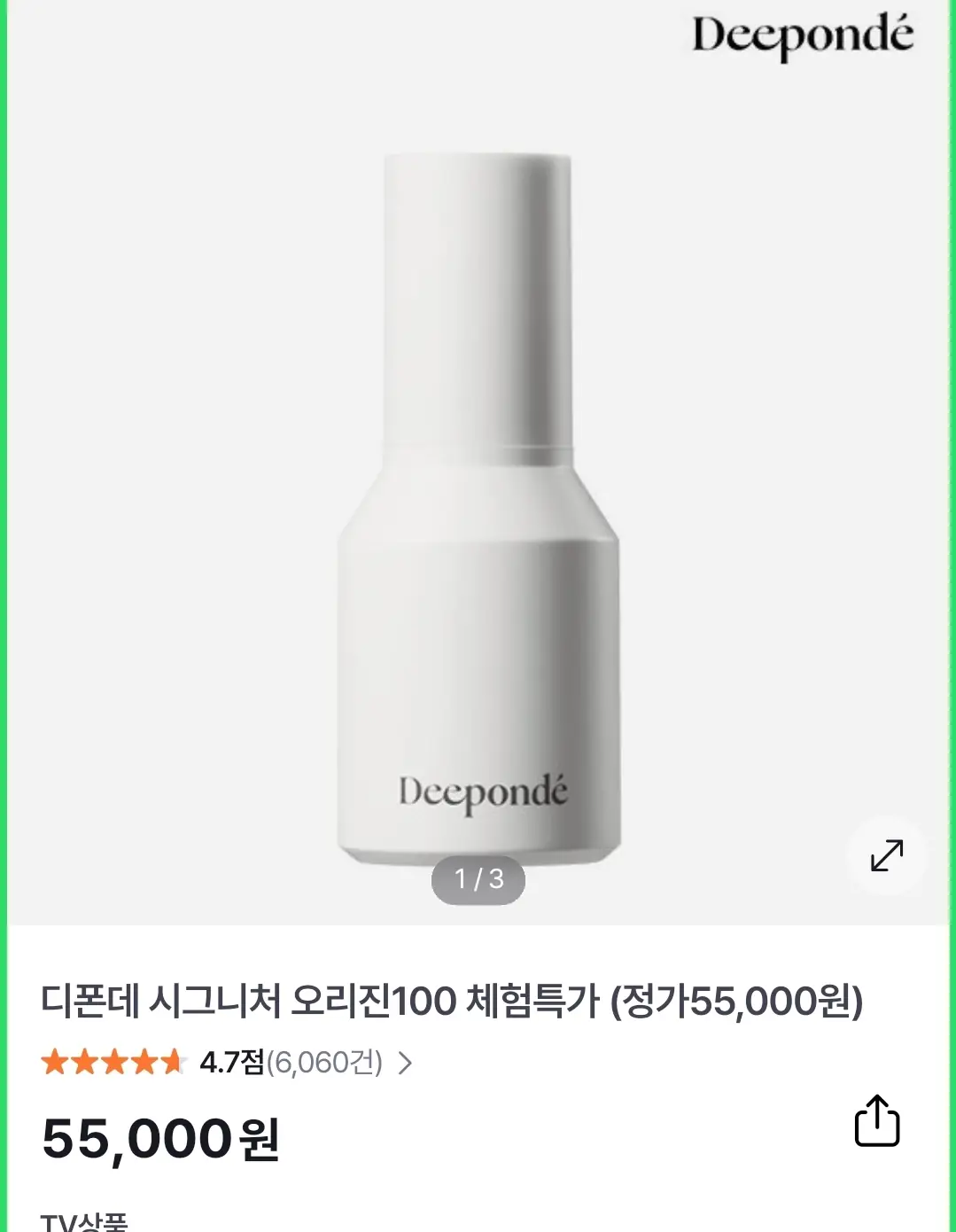Expand the product image to fullscreen
956x1232 pixels.
pyautogui.click(x=886, y=855)
